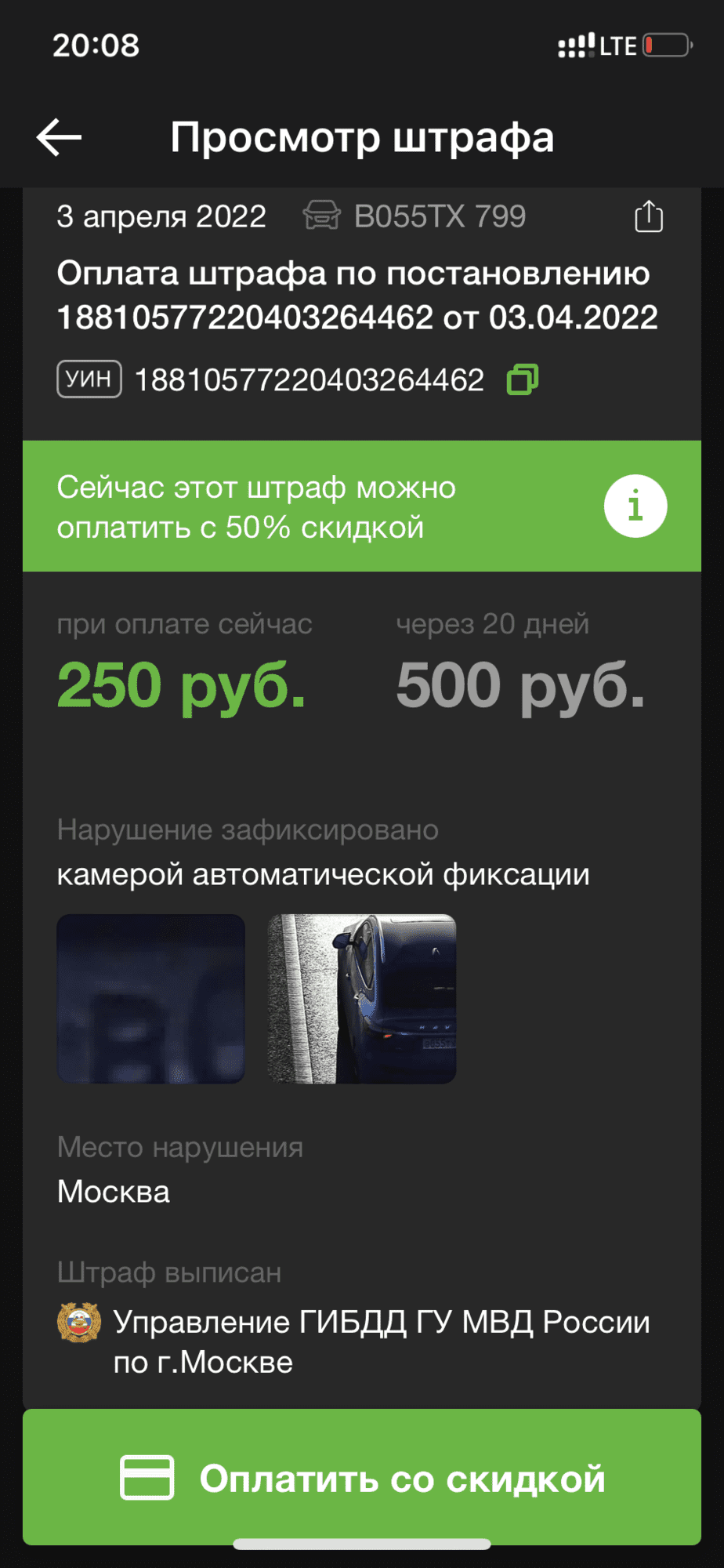Open the first violation photo

(151, 999)
